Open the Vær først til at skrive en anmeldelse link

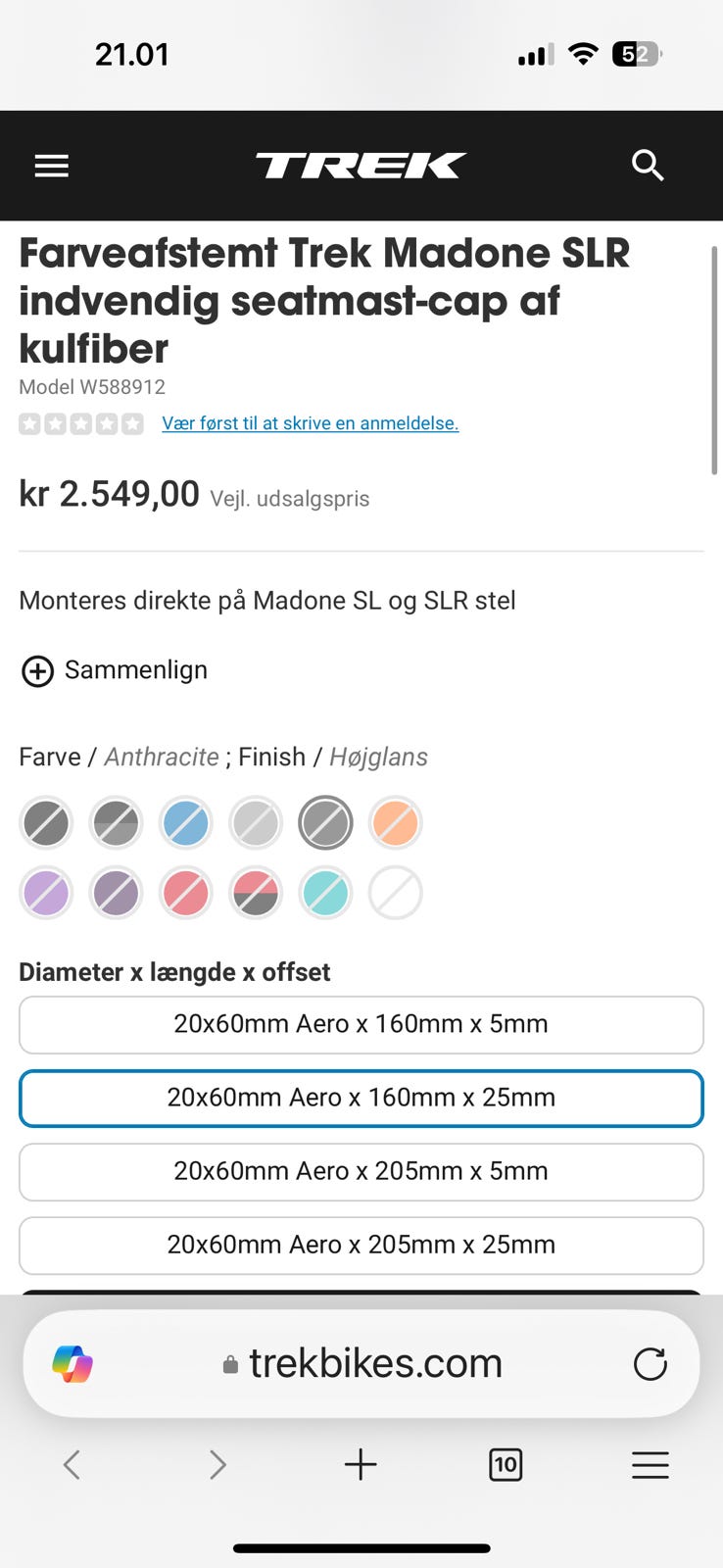pos(310,423)
